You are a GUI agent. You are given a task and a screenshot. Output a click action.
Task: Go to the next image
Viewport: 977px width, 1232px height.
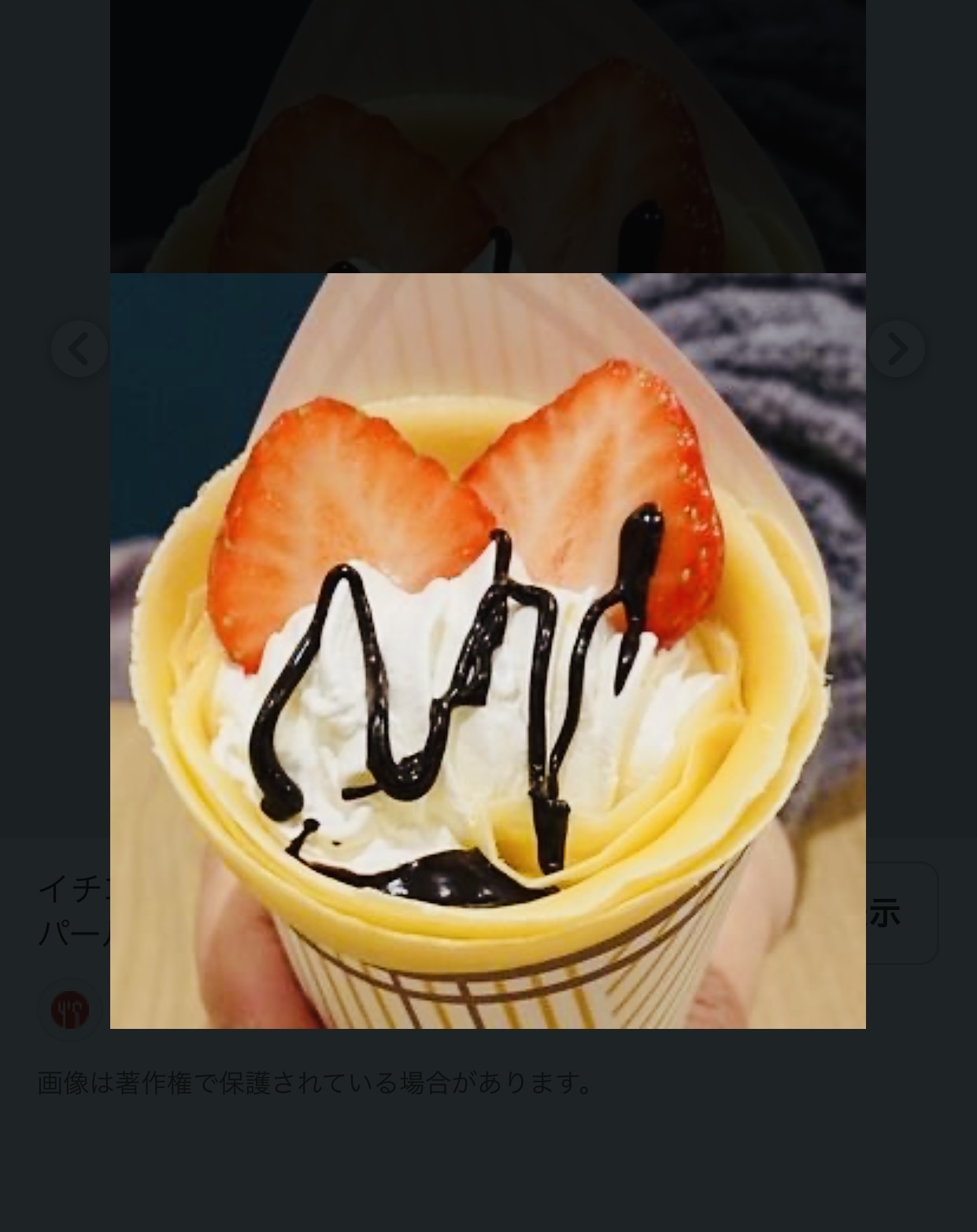tap(897, 349)
